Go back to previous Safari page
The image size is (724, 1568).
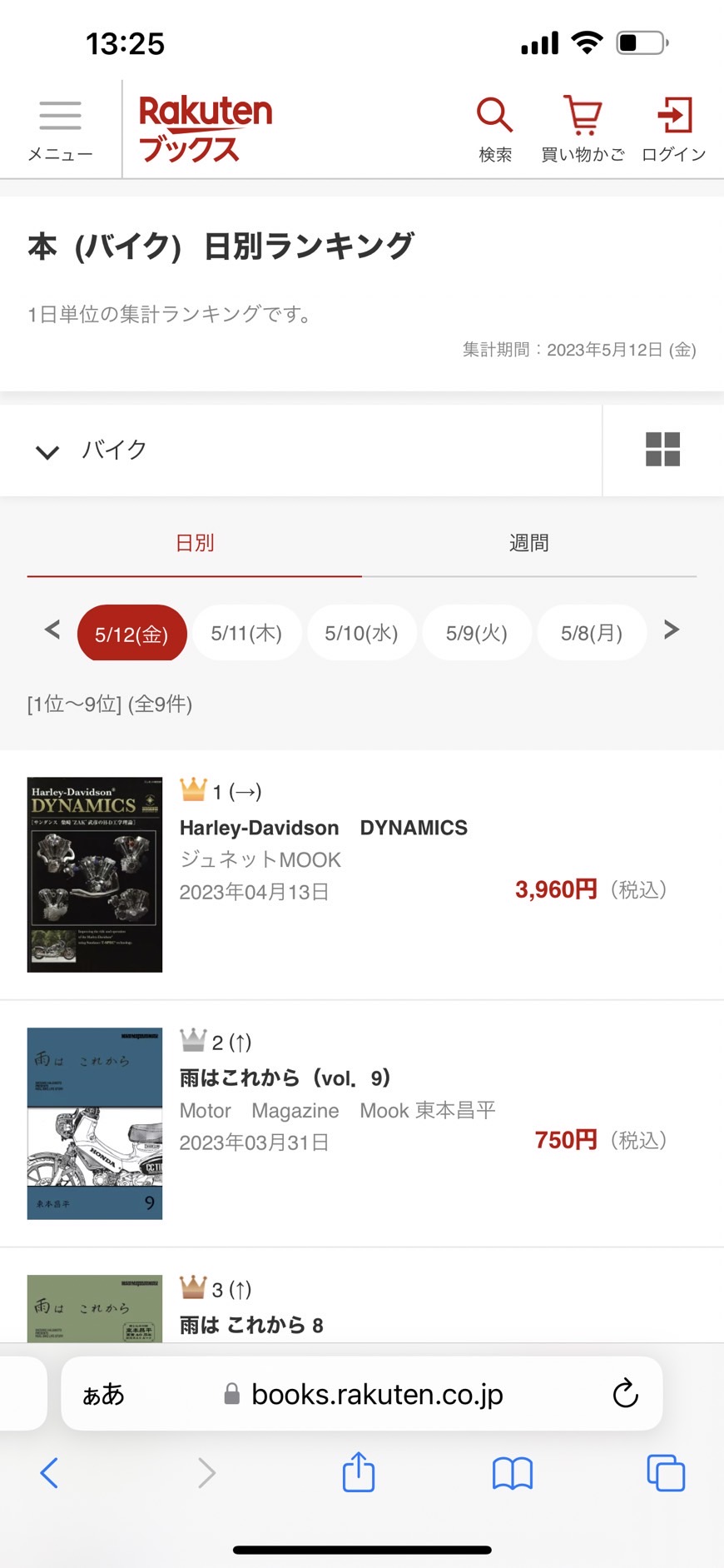click(49, 1472)
